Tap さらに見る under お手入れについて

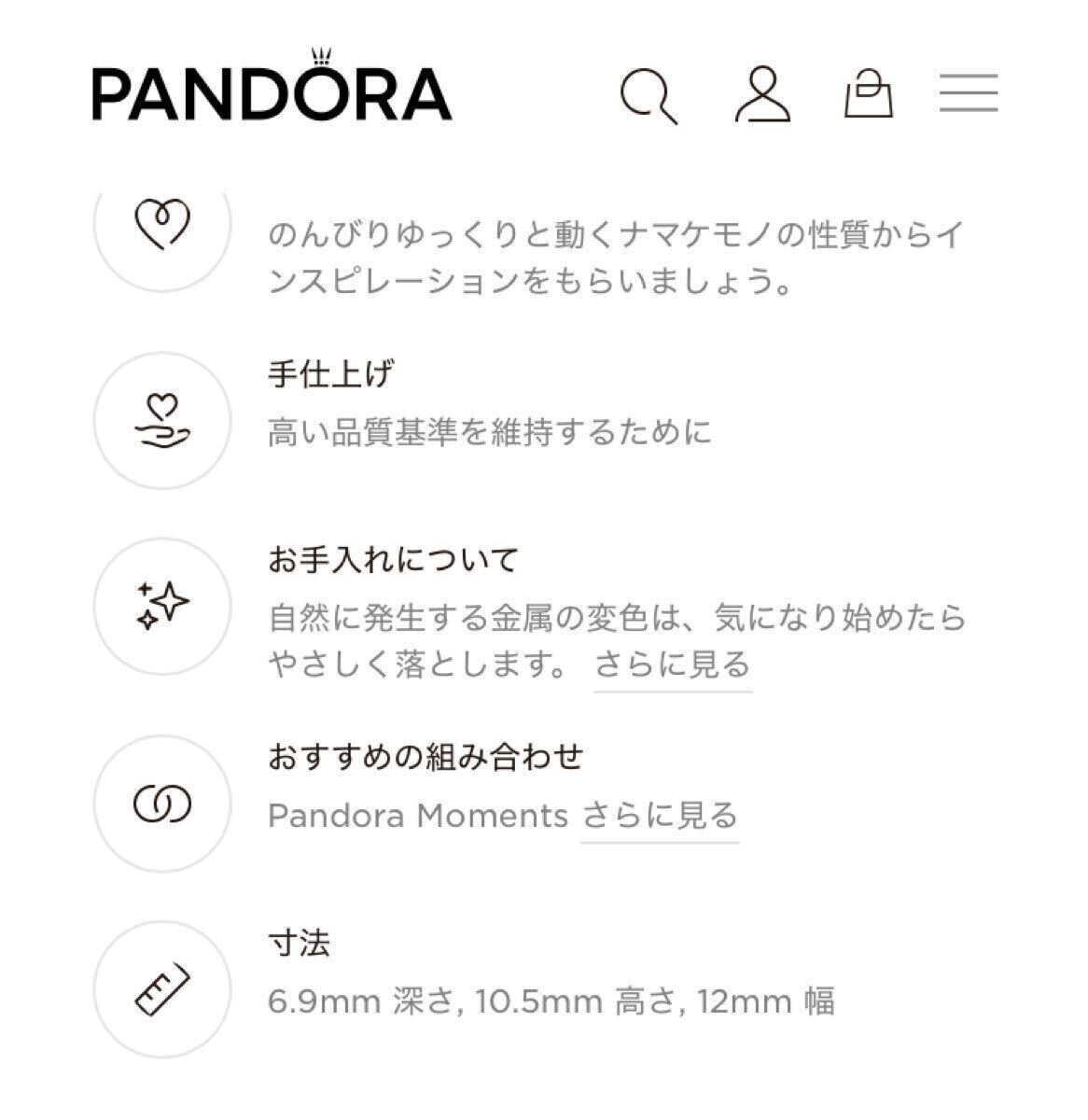pos(672,665)
